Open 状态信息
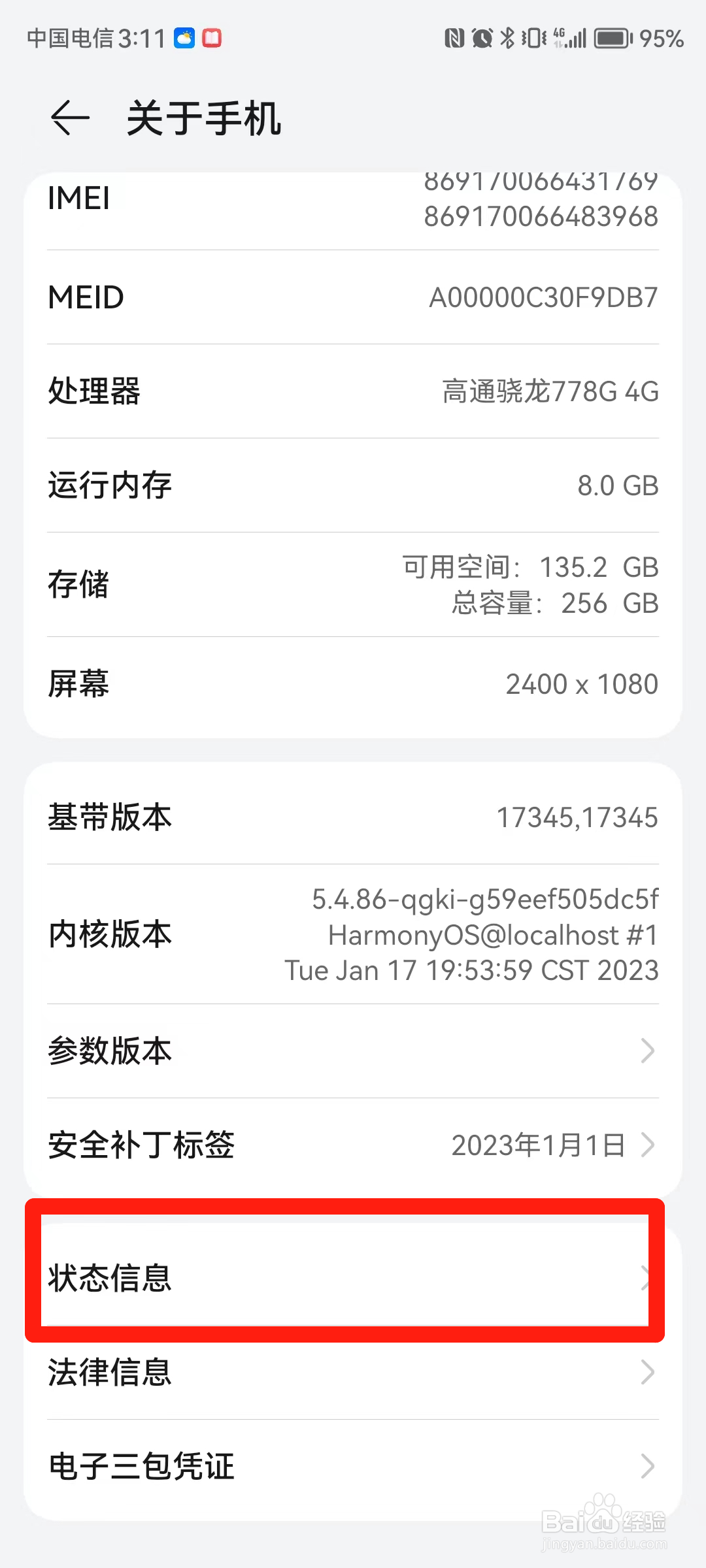 [x=353, y=1278]
